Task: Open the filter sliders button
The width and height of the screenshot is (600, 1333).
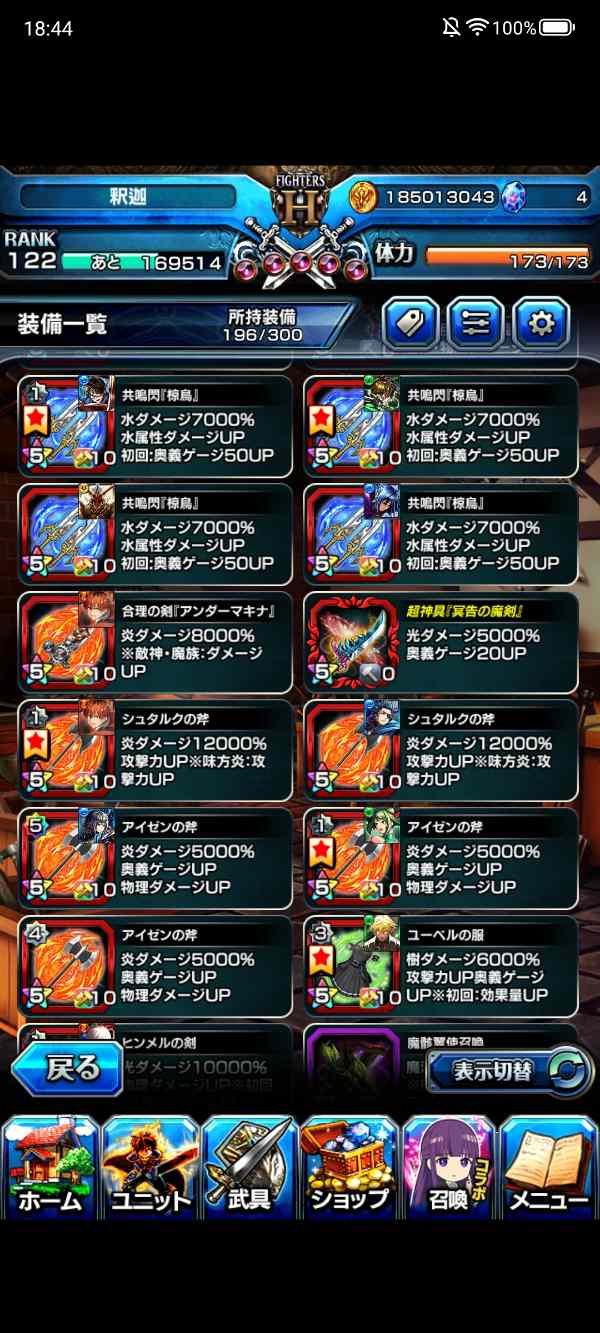Action: [476, 323]
